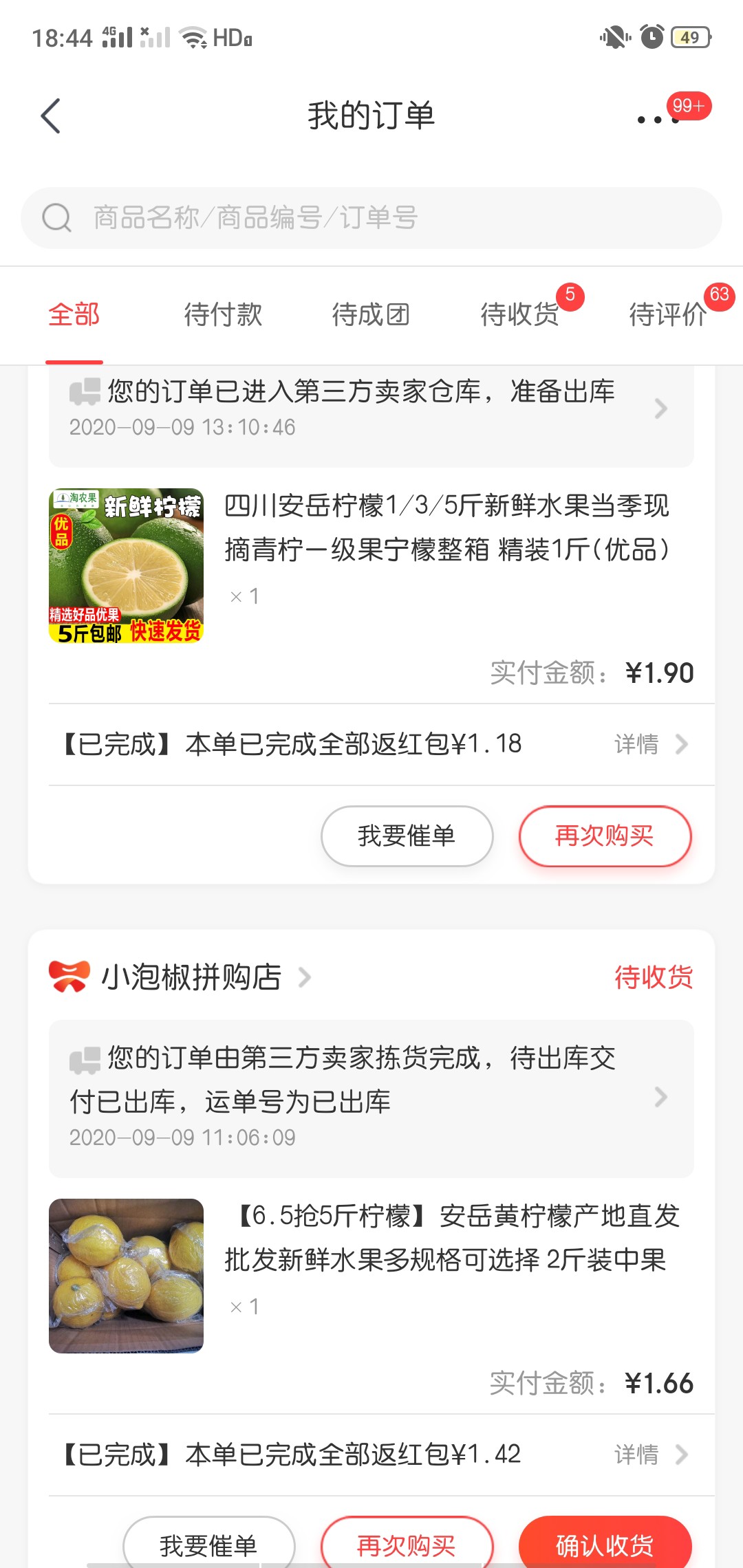Tap 再次购买 for the 四川安岳柠檬 order

[x=605, y=836]
